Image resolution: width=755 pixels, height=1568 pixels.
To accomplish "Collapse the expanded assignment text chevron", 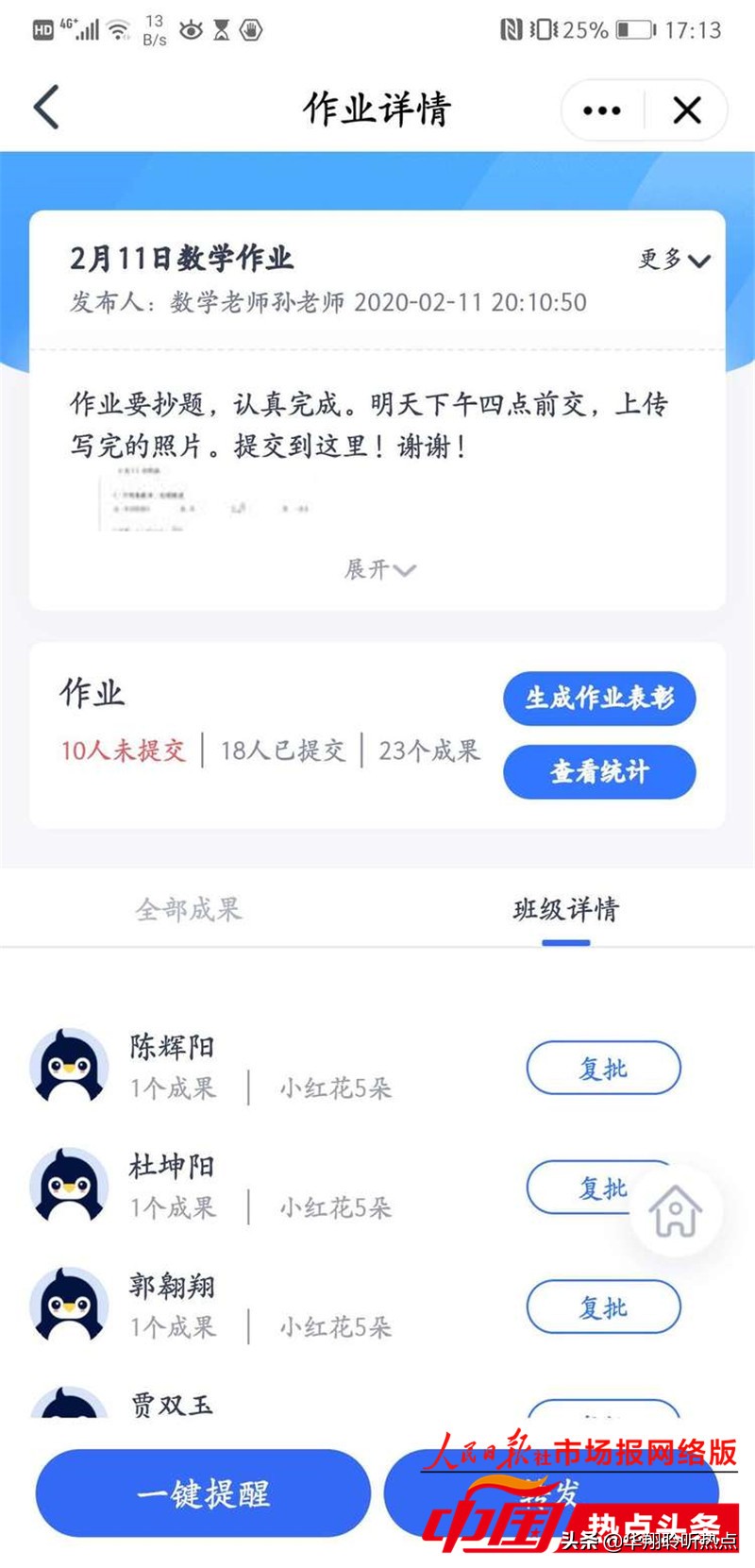I will pos(406,570).
